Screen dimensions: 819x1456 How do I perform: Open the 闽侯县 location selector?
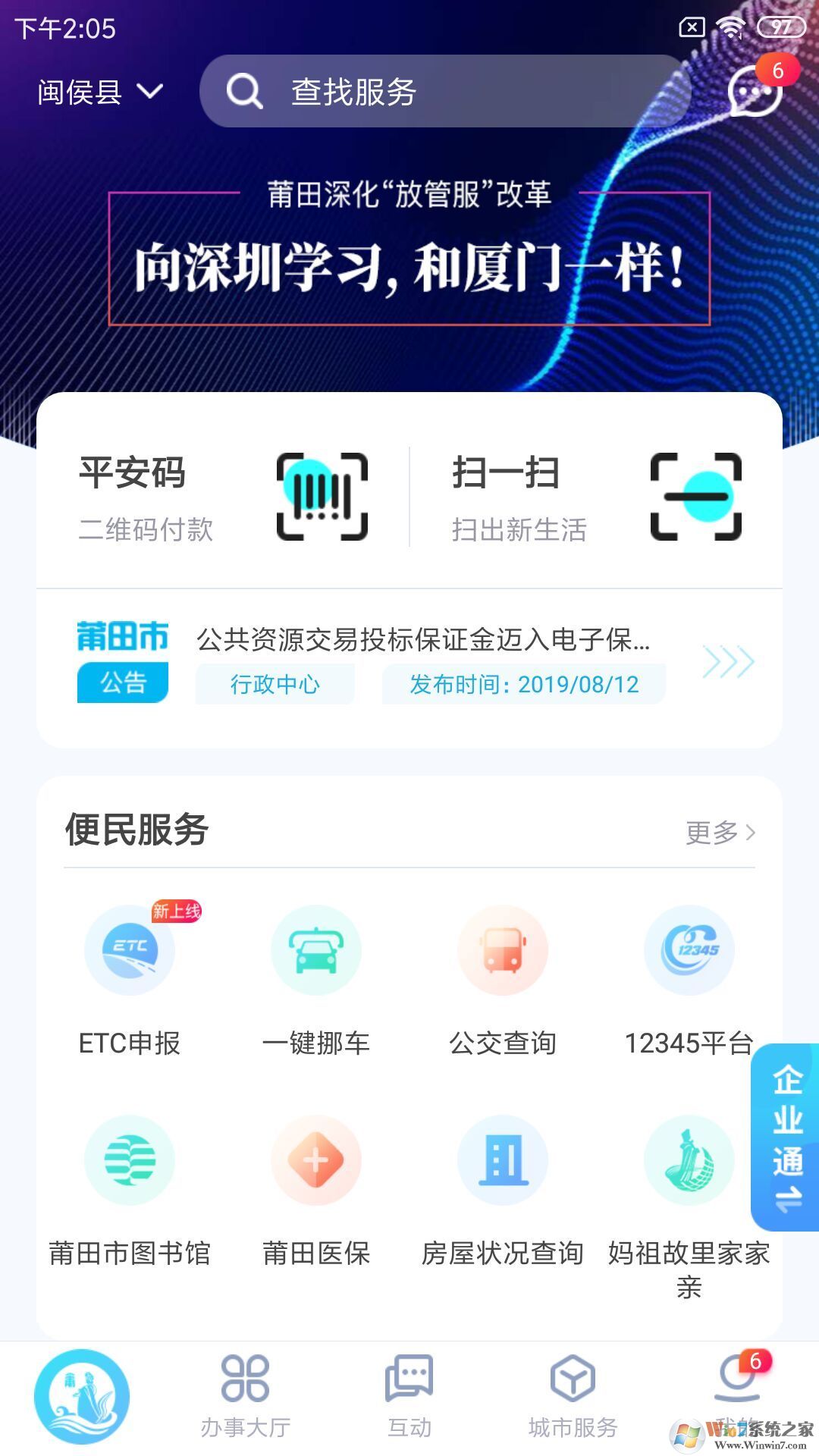click(x=99, y=91)
